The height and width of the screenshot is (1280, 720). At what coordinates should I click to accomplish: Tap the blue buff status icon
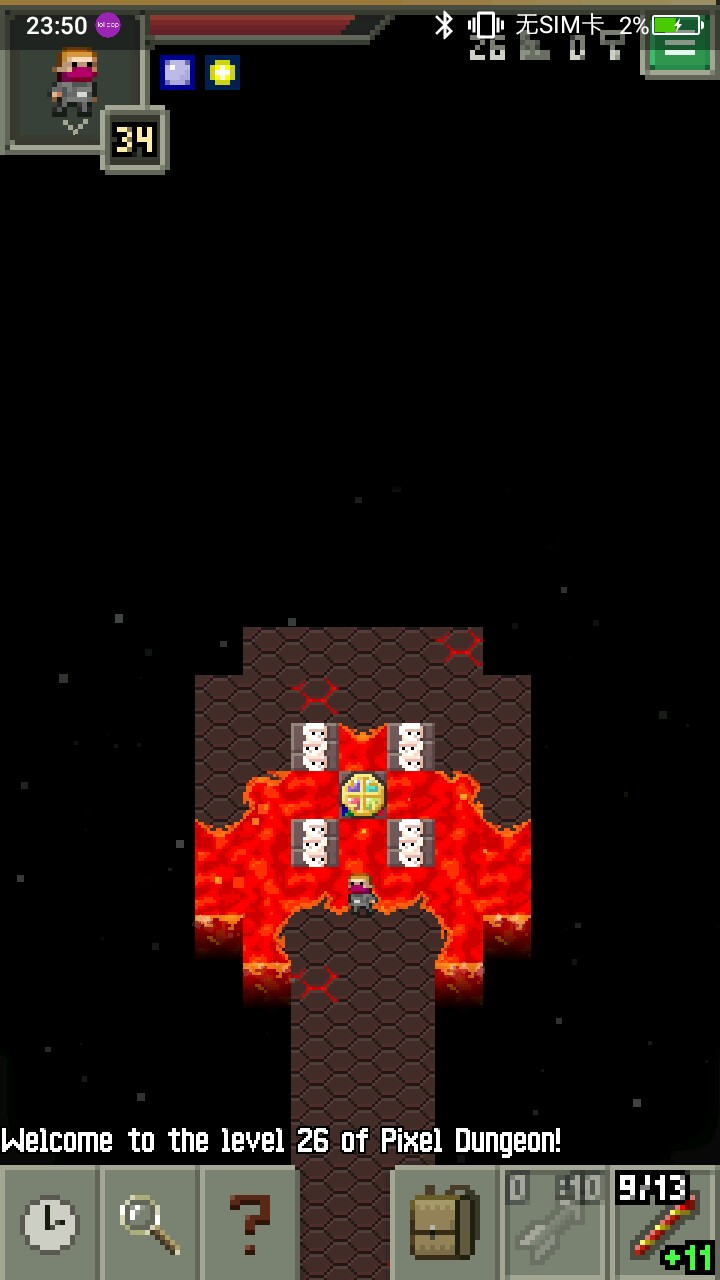(177, 73)
